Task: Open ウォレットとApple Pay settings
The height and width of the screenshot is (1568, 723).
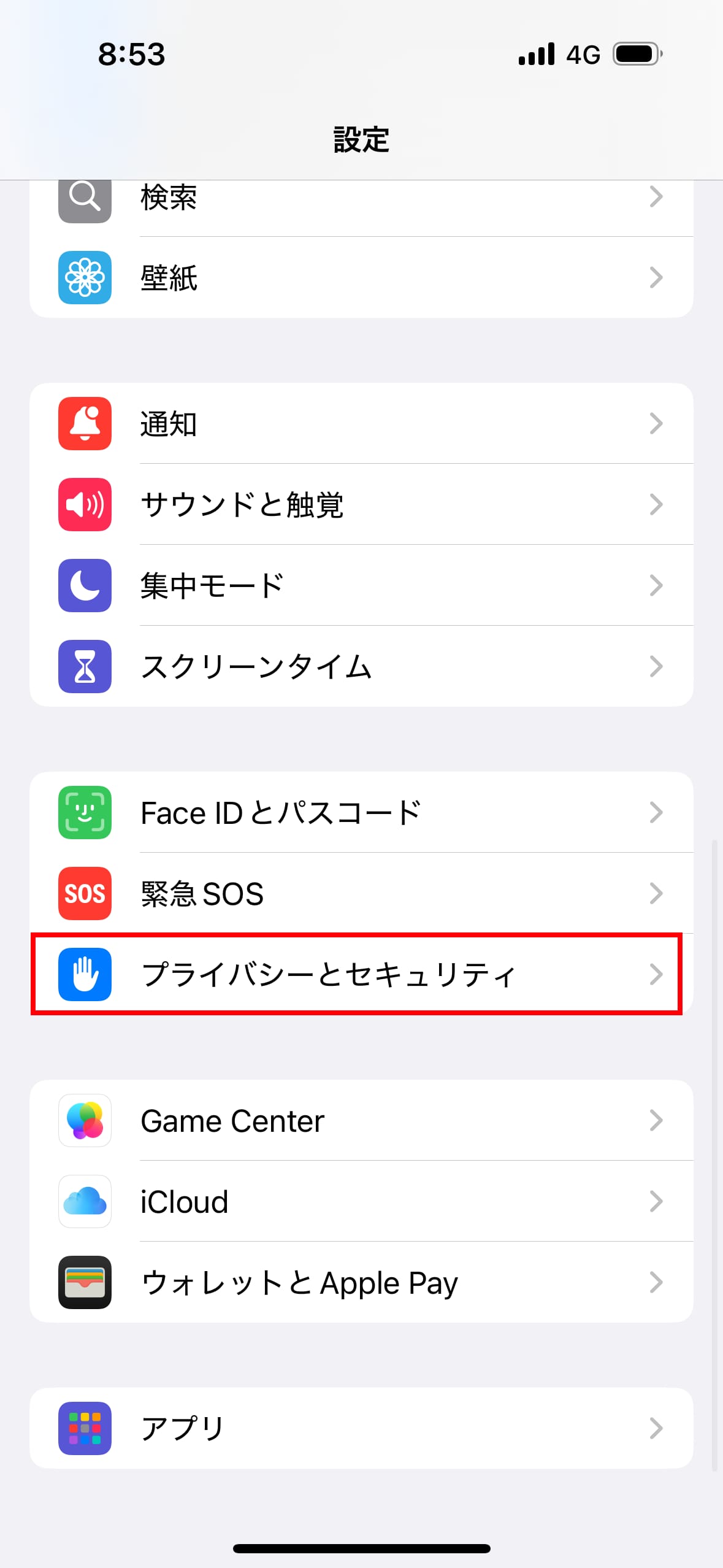Action: click(361, 1283)
